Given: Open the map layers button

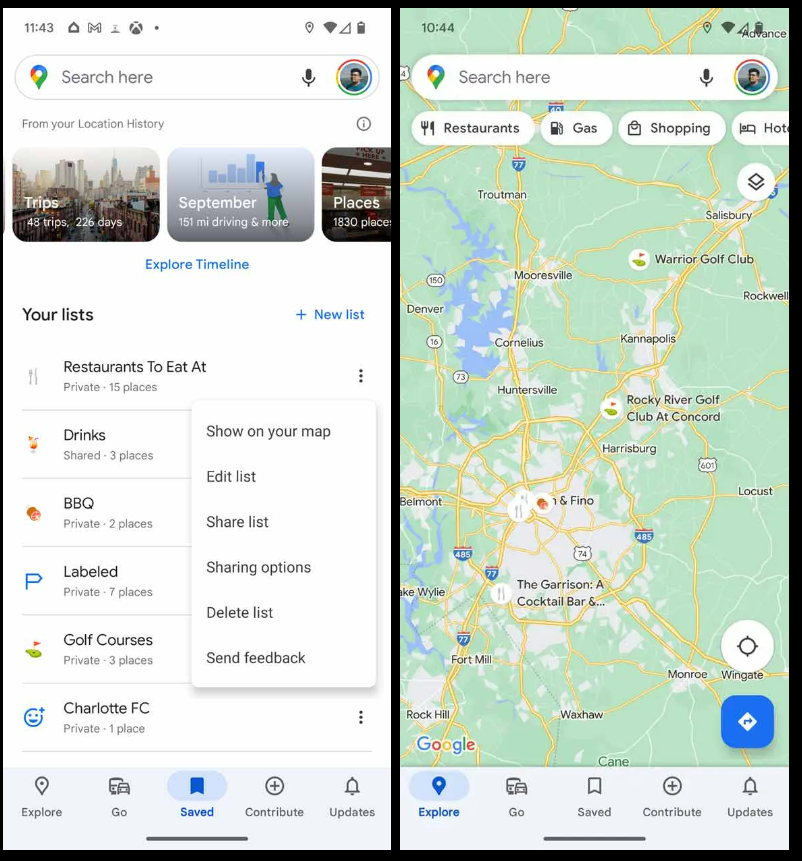Looking at the screenshot, I should pyautogui.click(x=756, y=182).
